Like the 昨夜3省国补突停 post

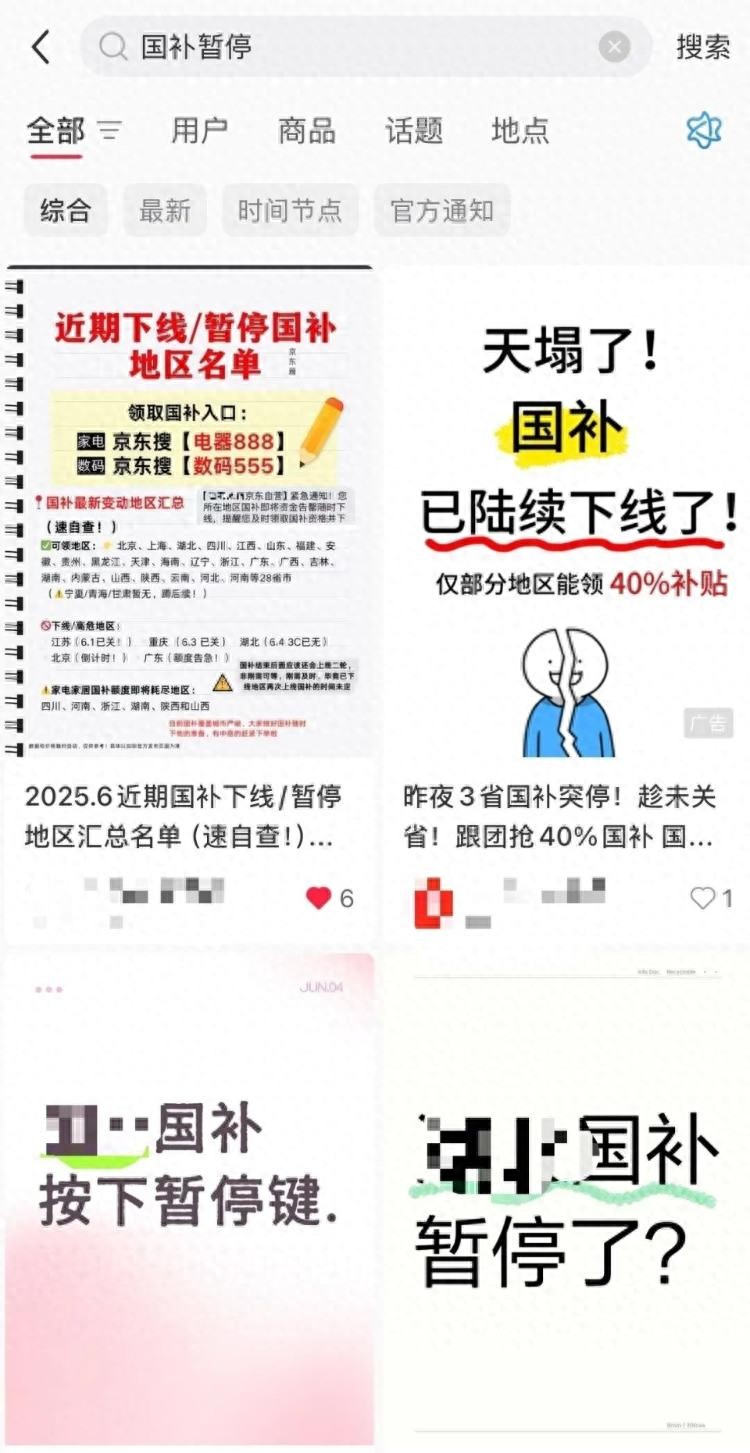pos(702,898)
